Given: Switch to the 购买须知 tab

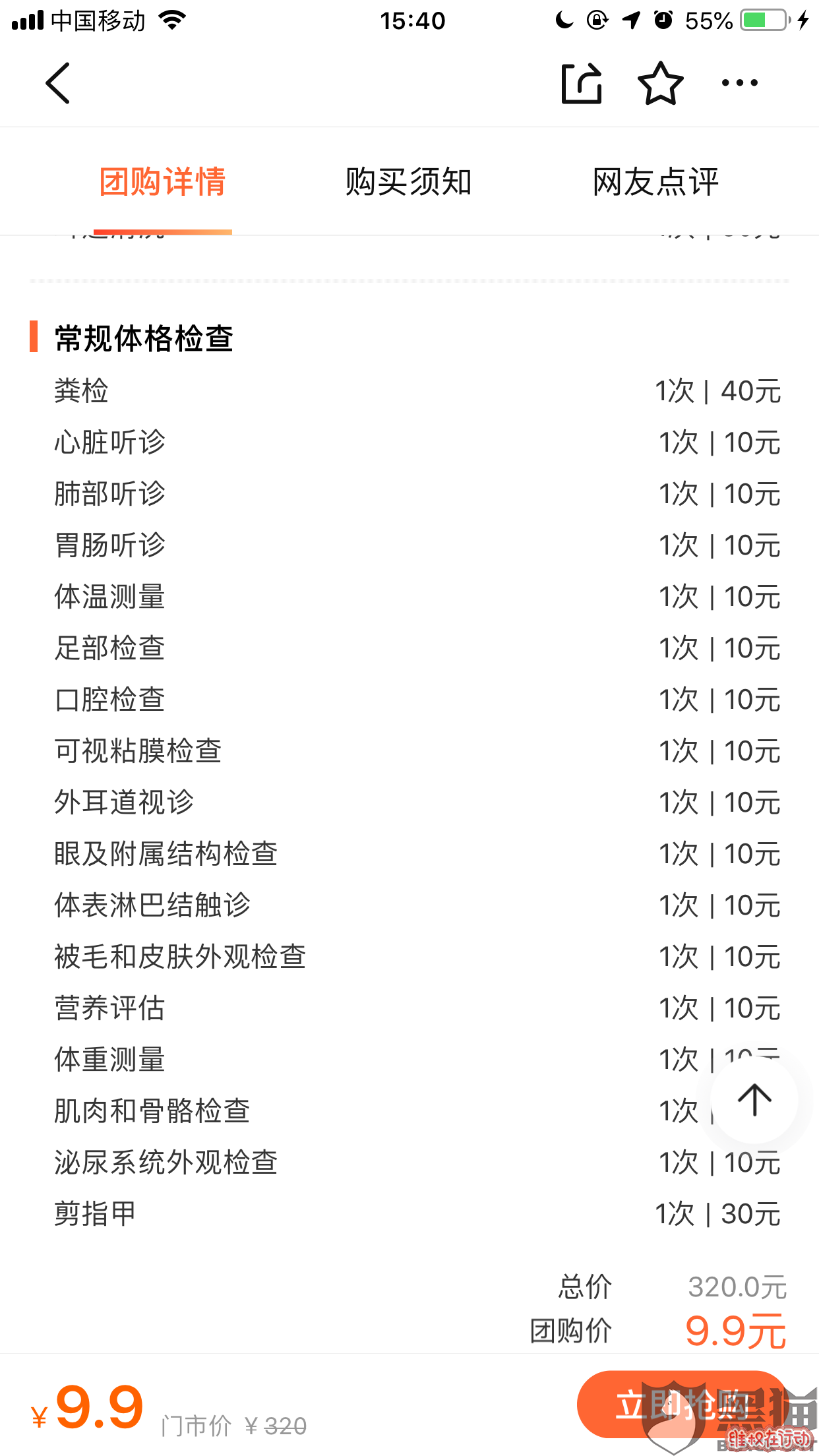Looking at the screenshot, I should tap(409, 181).
